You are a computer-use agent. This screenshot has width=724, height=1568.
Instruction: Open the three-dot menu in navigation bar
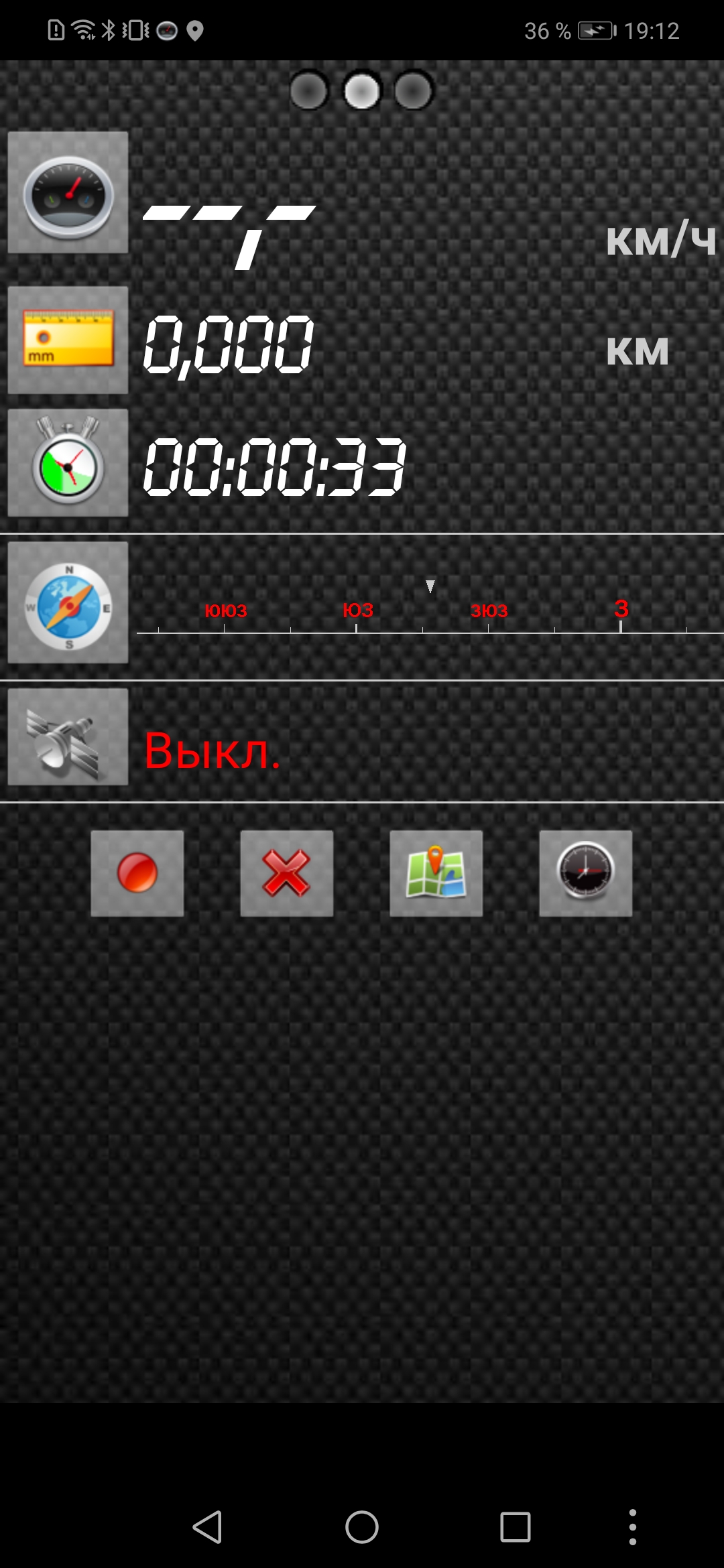[x=632, y=1527]
